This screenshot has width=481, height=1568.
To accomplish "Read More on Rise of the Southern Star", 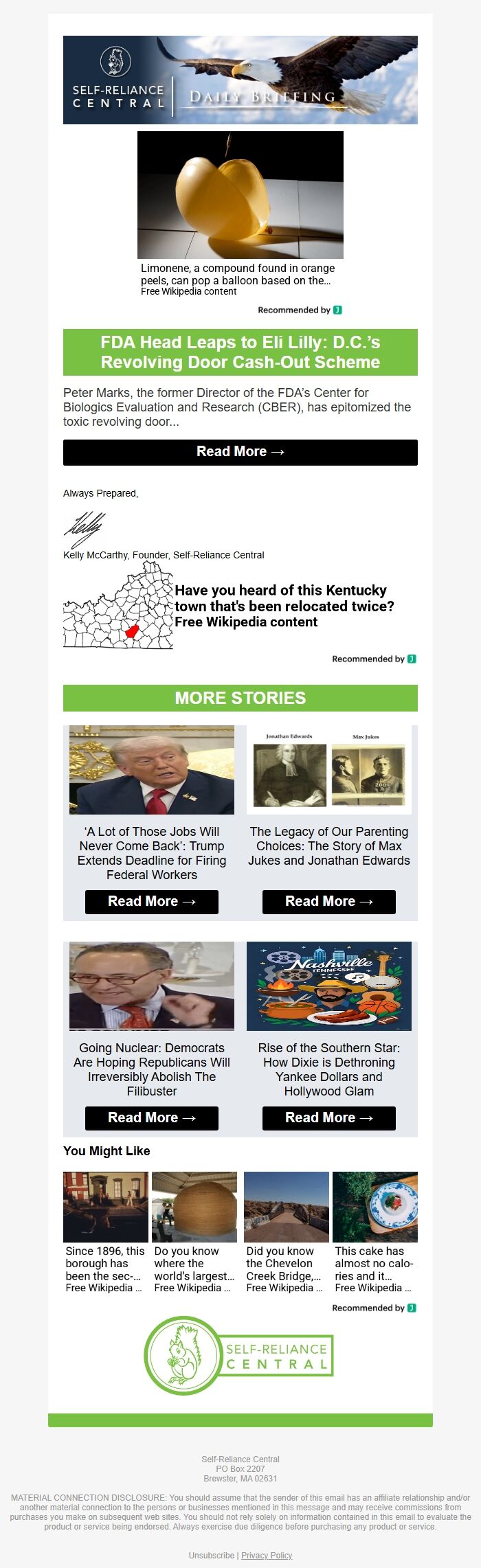I will point(328,1118).
